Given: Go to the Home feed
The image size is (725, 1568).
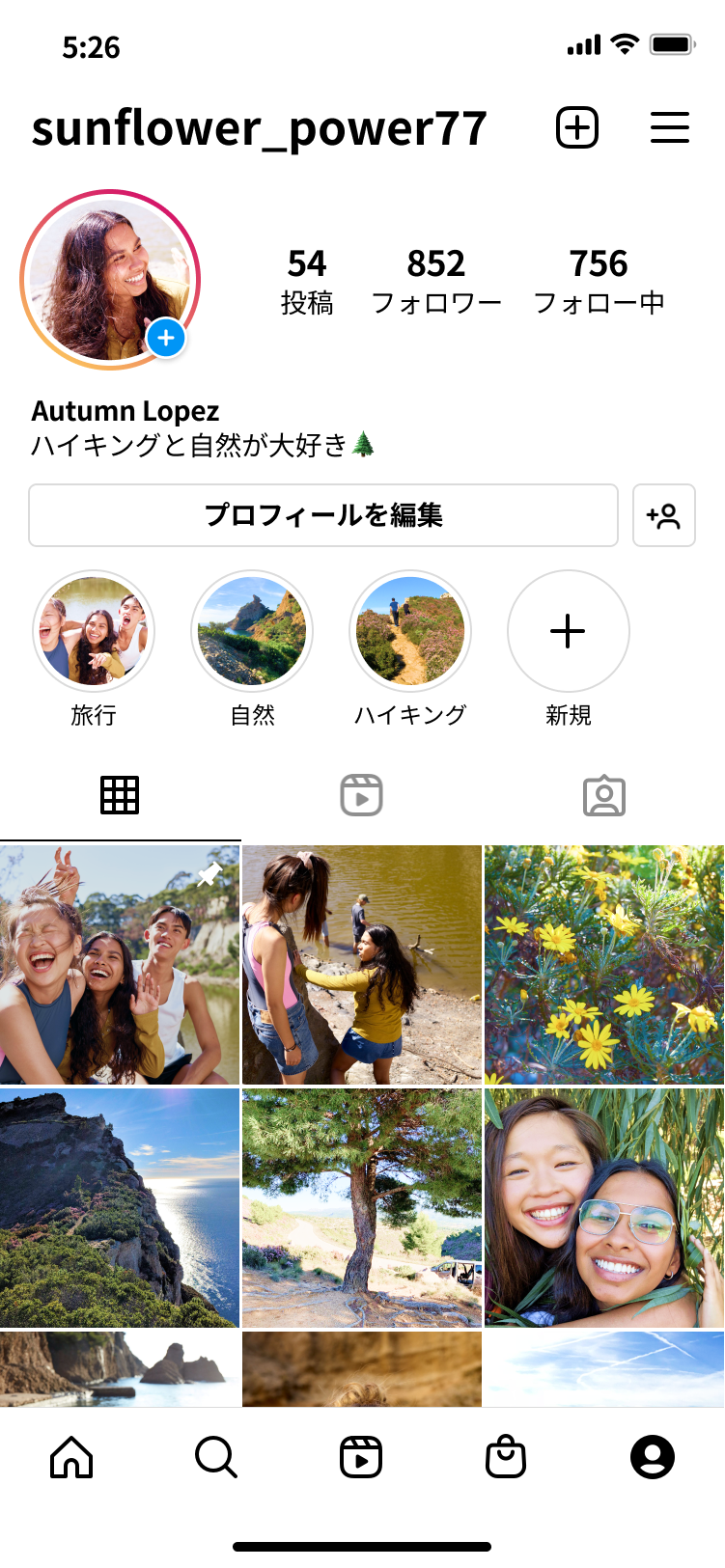Looking at the screenshot, I should pyautogui.click(x=71, y=1457).
